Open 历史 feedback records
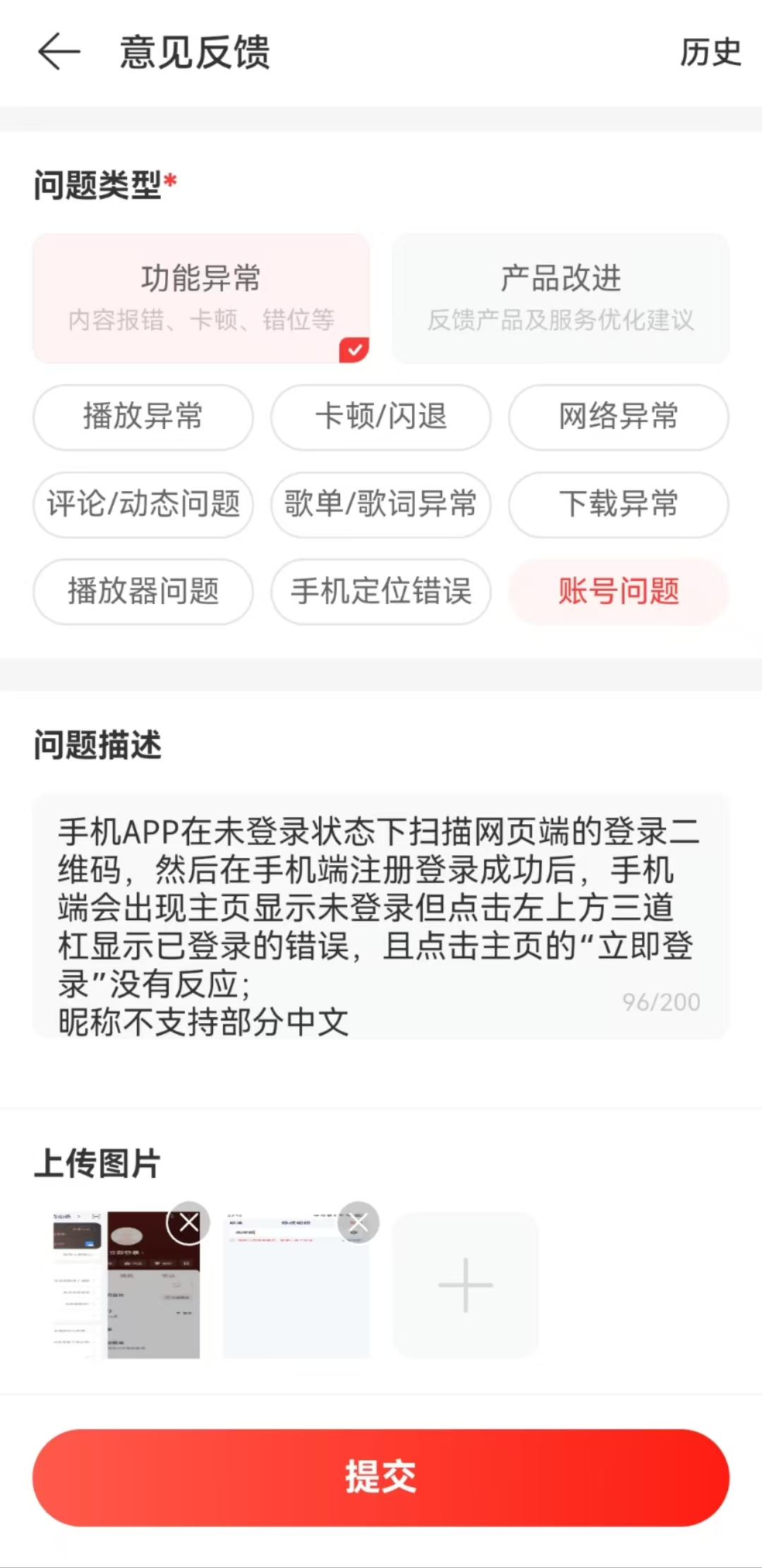 [x=710, y=53]
